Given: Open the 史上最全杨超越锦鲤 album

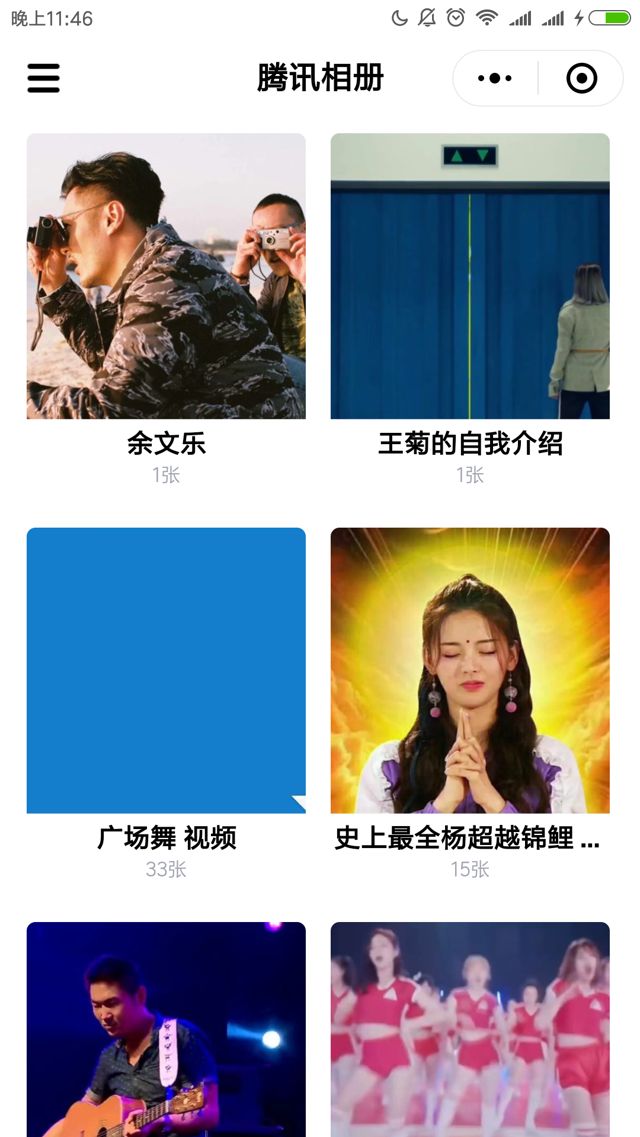Looking at the screenshot, I should (470, 670).
